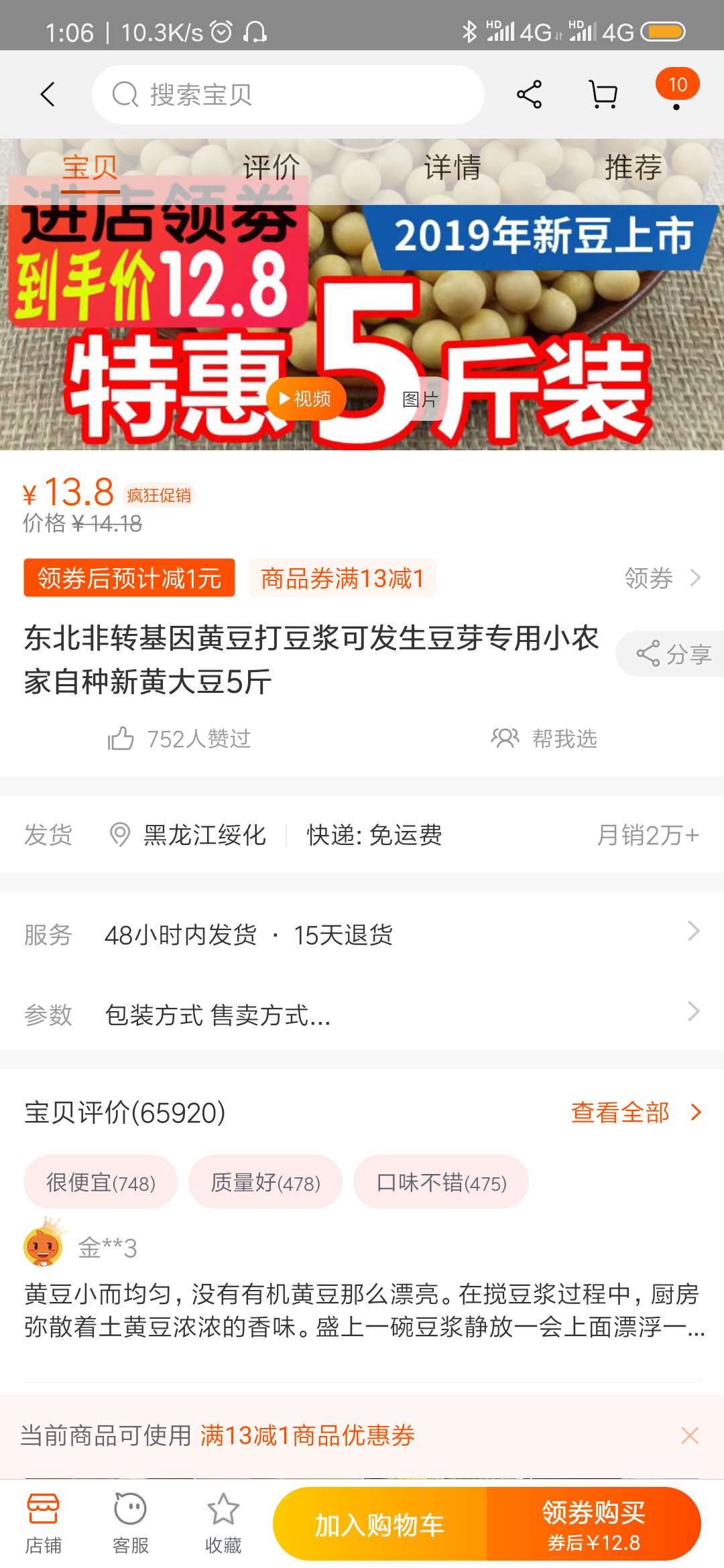Screen dimensions: 724x1568
Task: Switch to the 推荐 tab
Action: click(633, 168)
